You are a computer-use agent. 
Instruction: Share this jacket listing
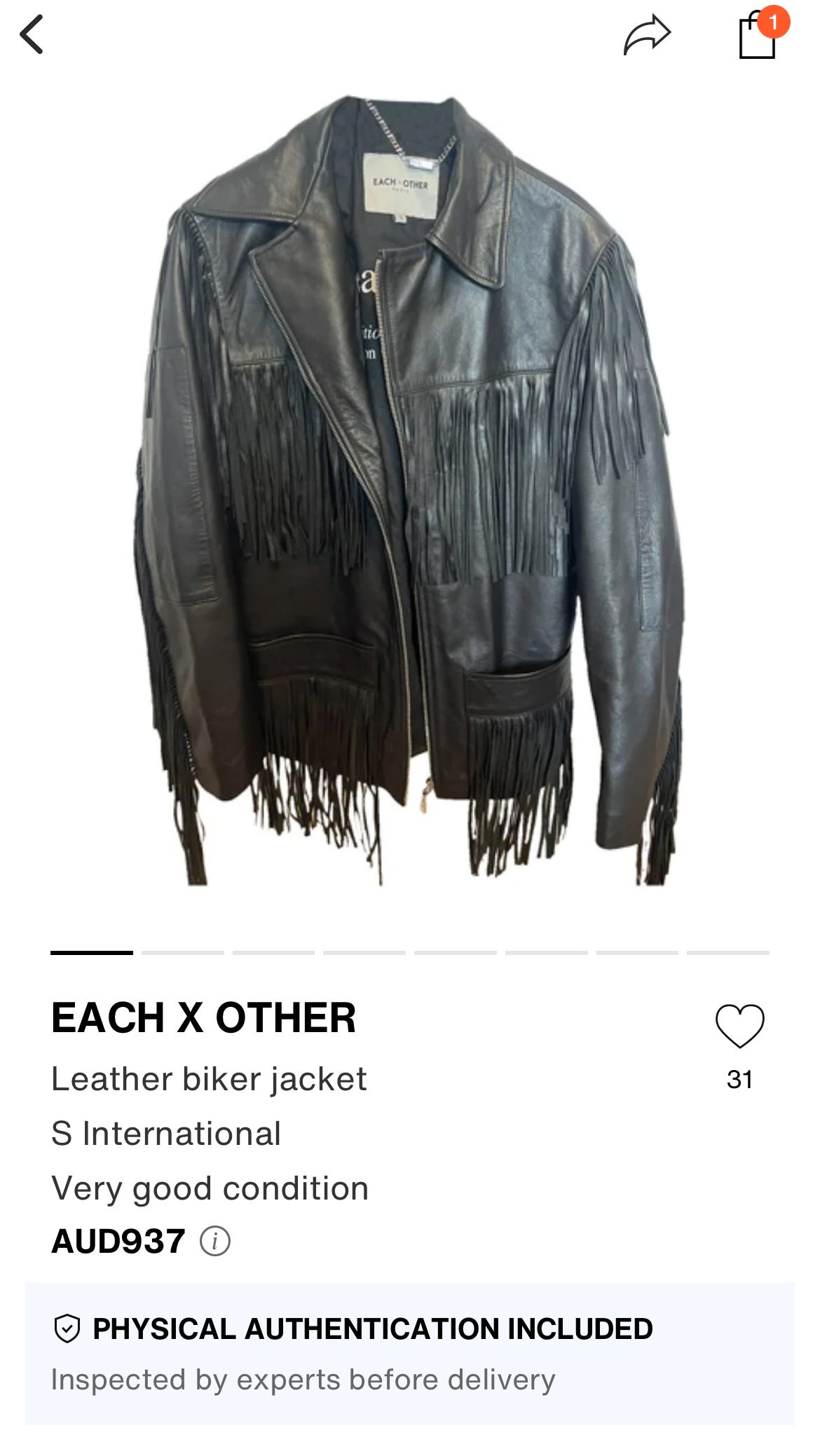coord(647,34)
